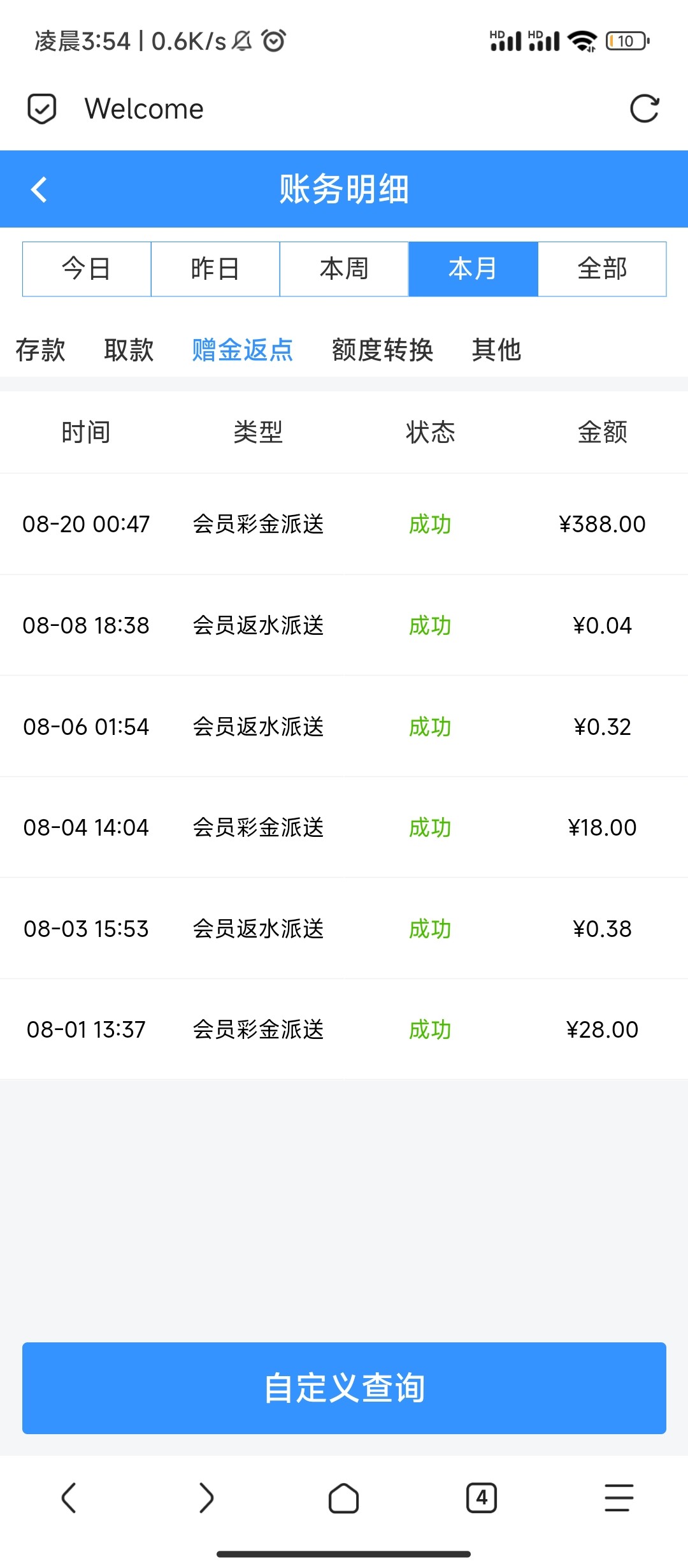Select the 08-20 00:47 会员彩金派送 record row

coord(344,524)
